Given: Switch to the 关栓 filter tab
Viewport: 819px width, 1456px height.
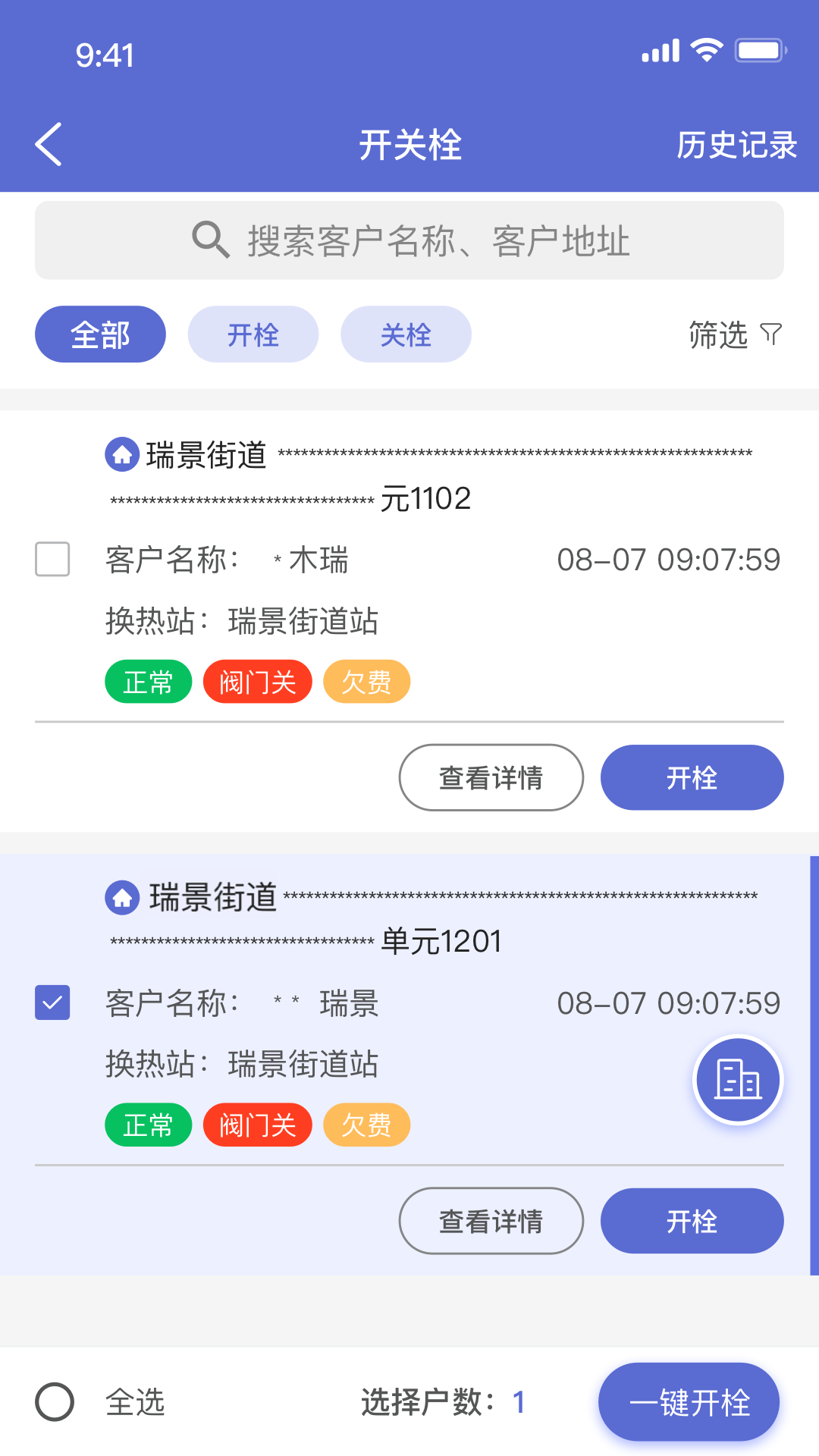Looking at the screenshot, I should pos(406,334).
